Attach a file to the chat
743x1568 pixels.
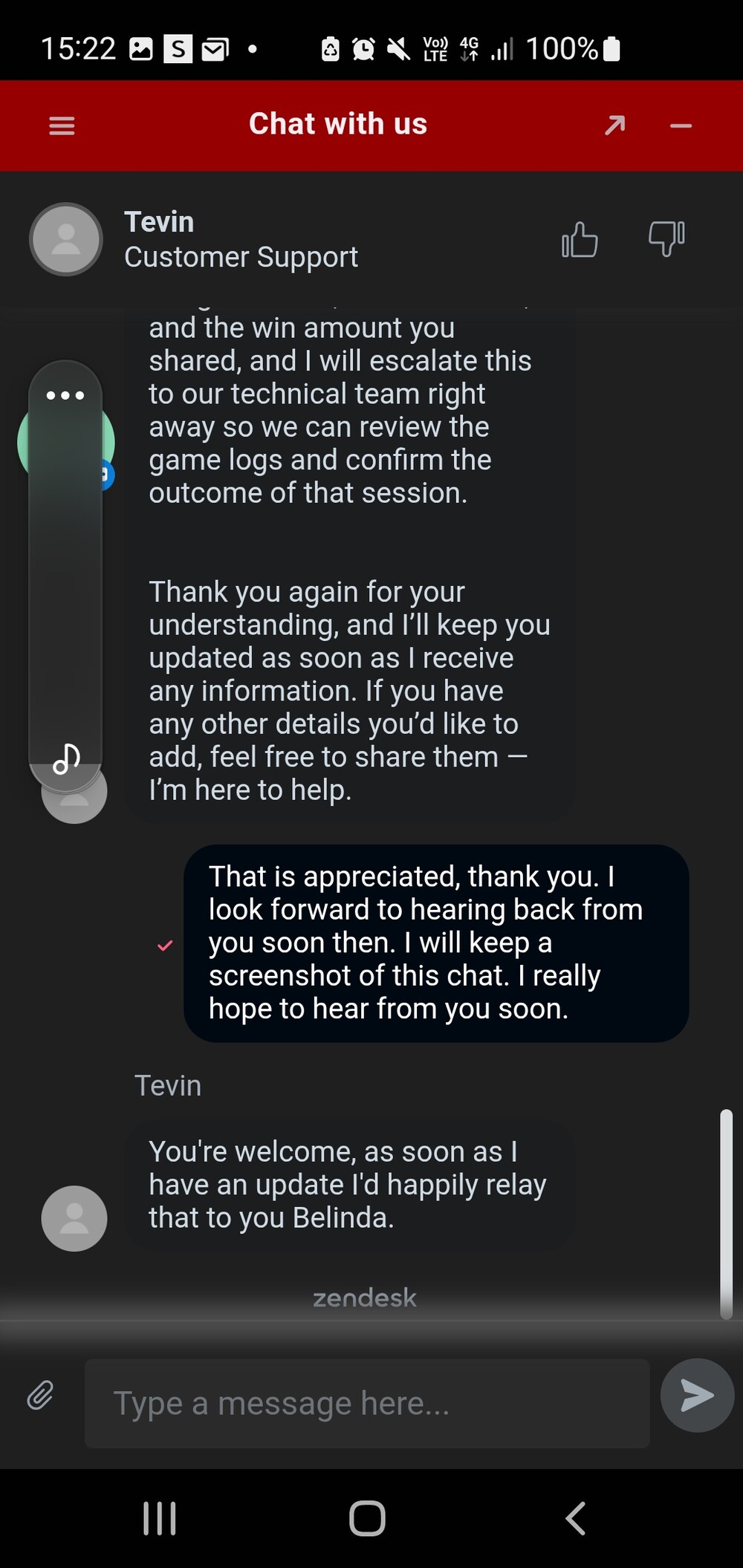click(41, 1396)
